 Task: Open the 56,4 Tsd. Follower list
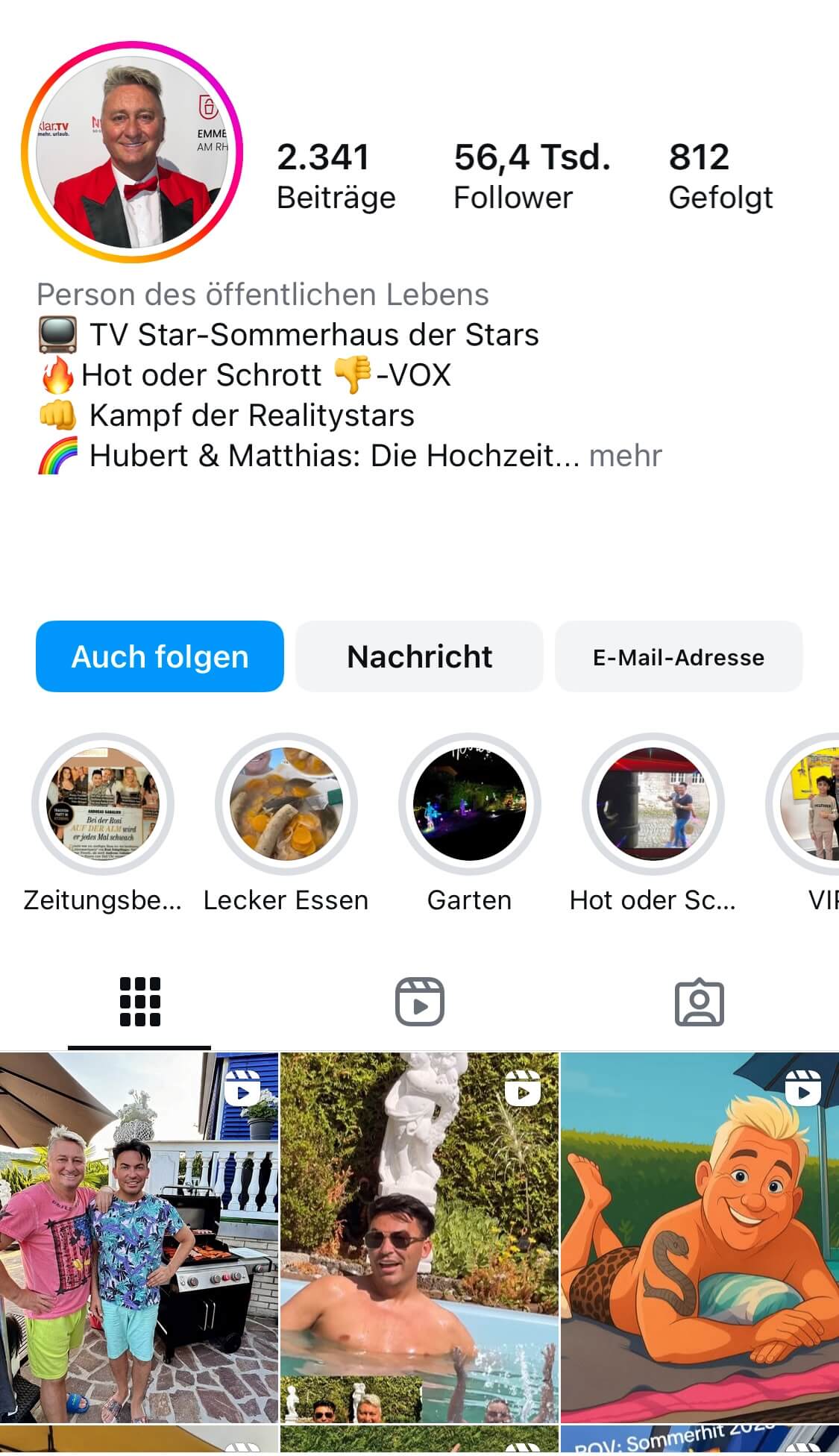[x=532, y=176]
